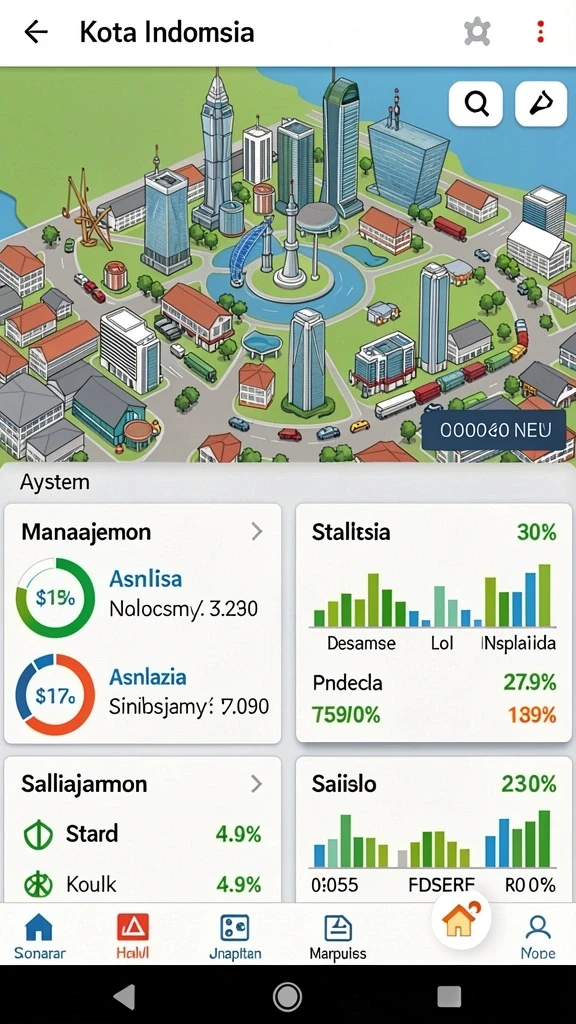576x1024 pixels.
Task: Switch to the Nope profile tab
Action: [x=538, y=935]
